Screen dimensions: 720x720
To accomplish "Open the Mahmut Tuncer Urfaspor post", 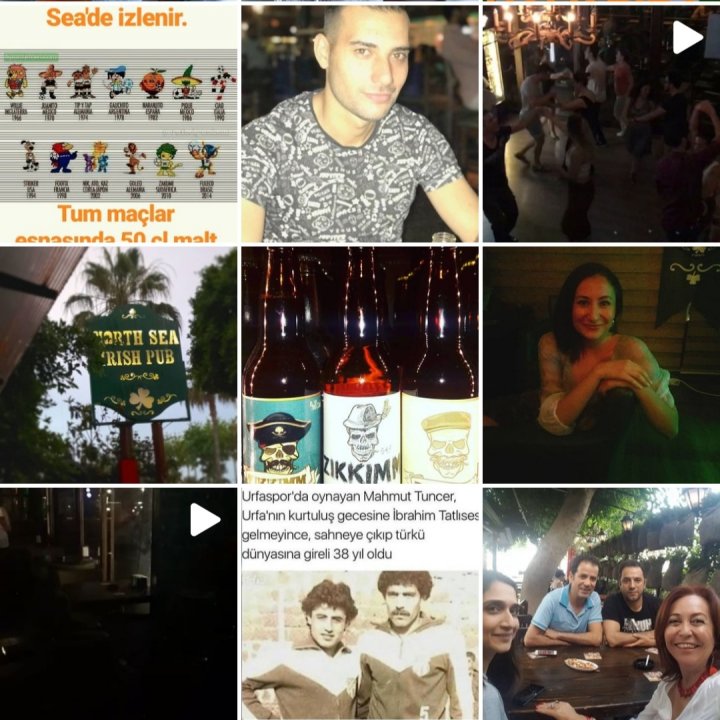I will point(360,604).
